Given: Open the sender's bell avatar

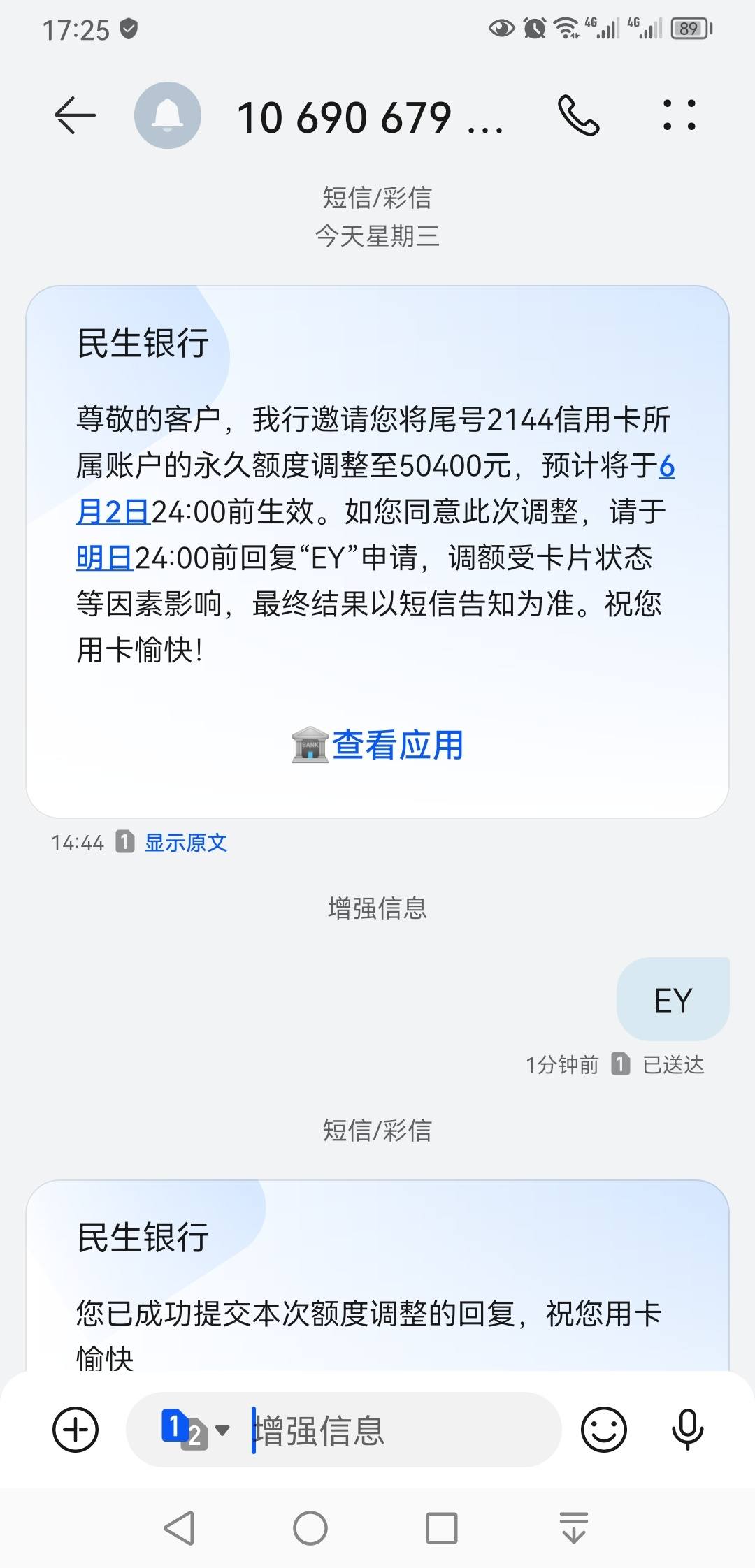Looking at the screenshot, I should (168, 115).
